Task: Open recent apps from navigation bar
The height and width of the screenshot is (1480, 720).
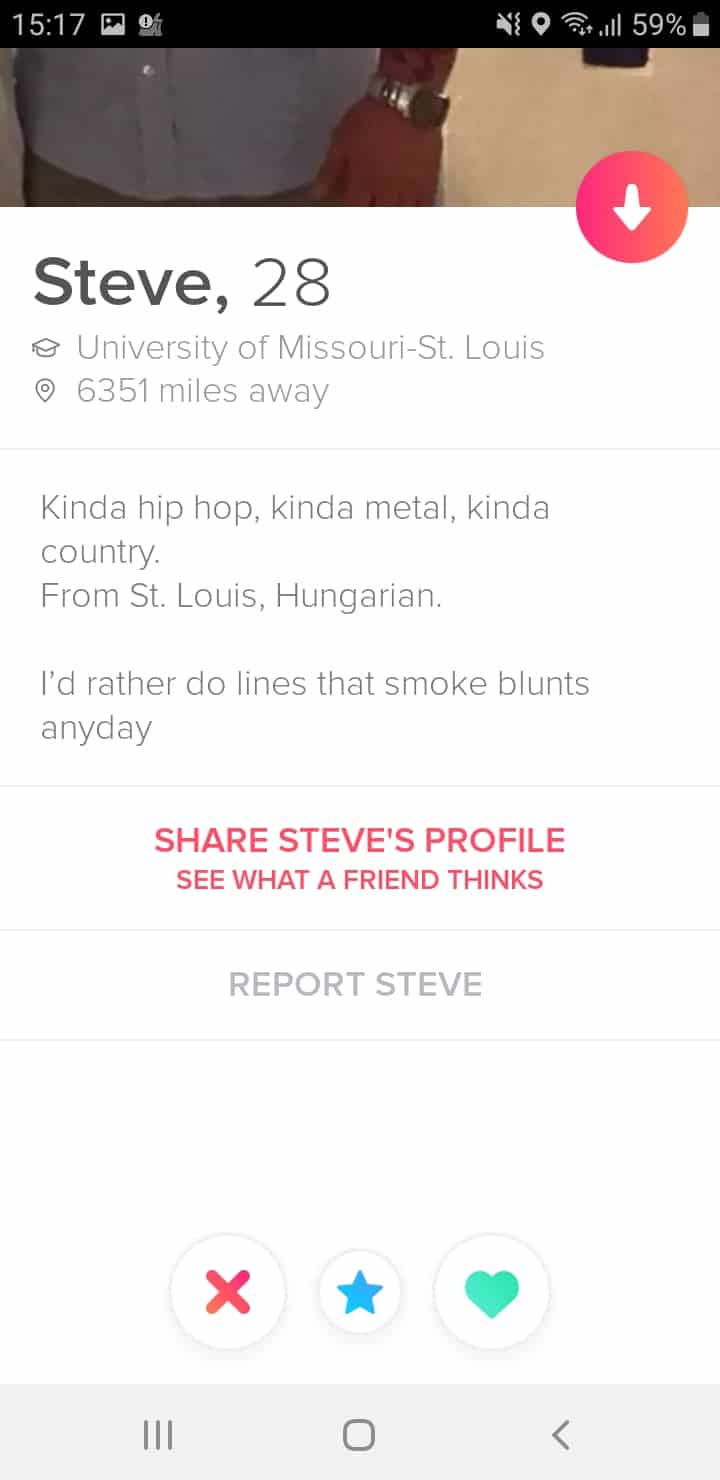Action: click(x=158, y=1434)
